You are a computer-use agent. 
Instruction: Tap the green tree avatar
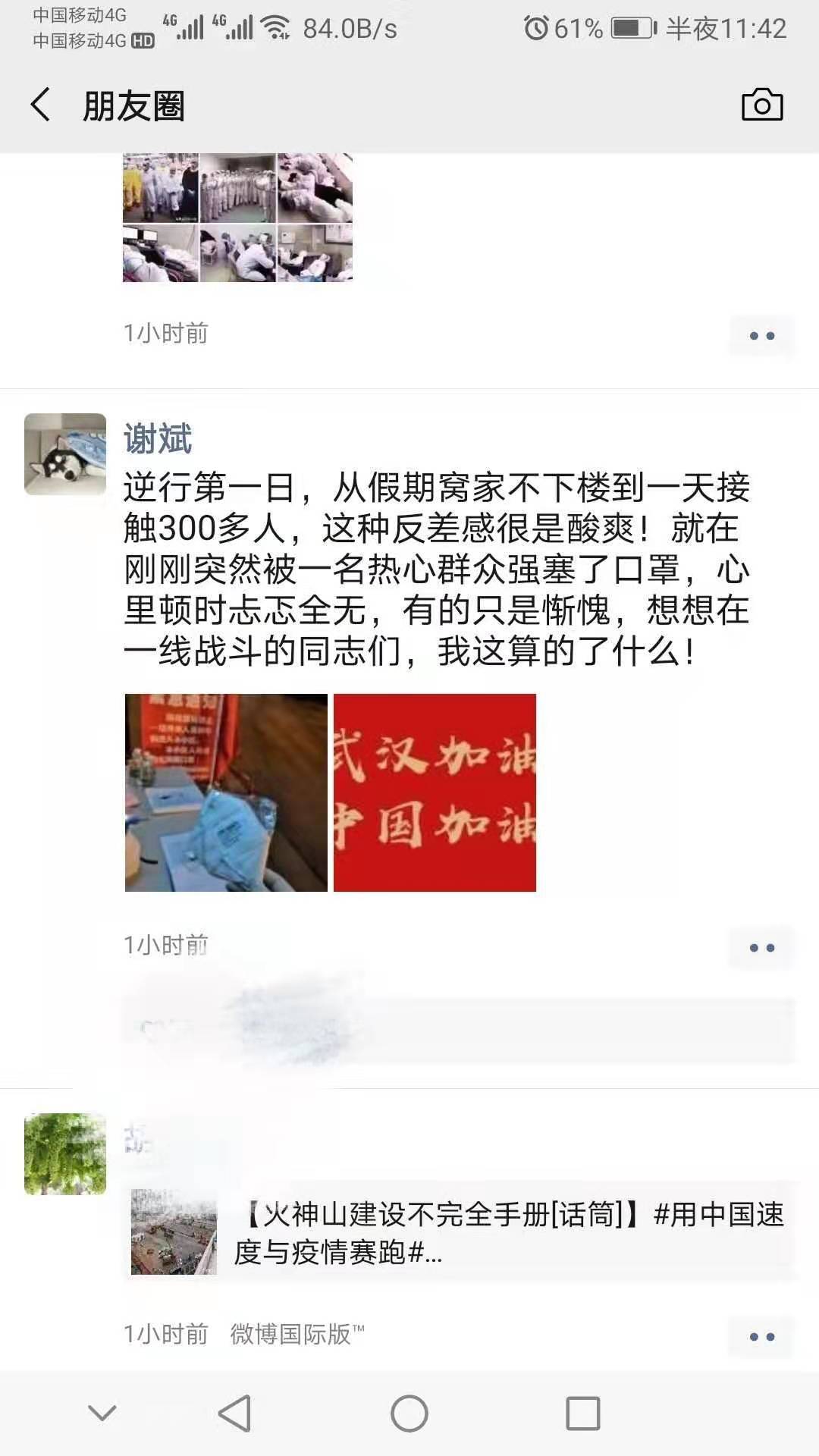65,1153
